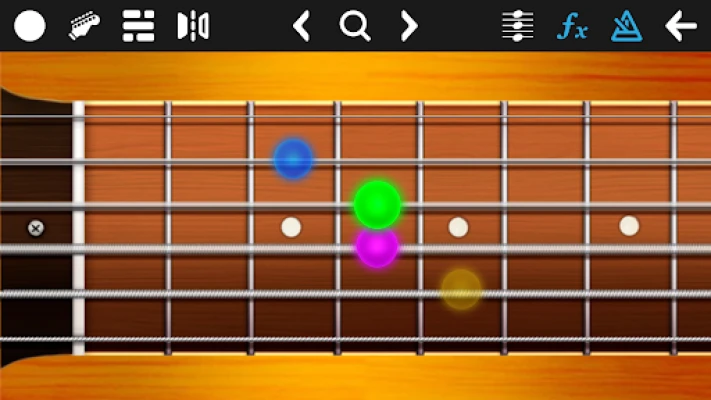The width and height of the screenshot is (711, 400).
Task: Move fretboard right with the next arrow
Action: (408, 26)
